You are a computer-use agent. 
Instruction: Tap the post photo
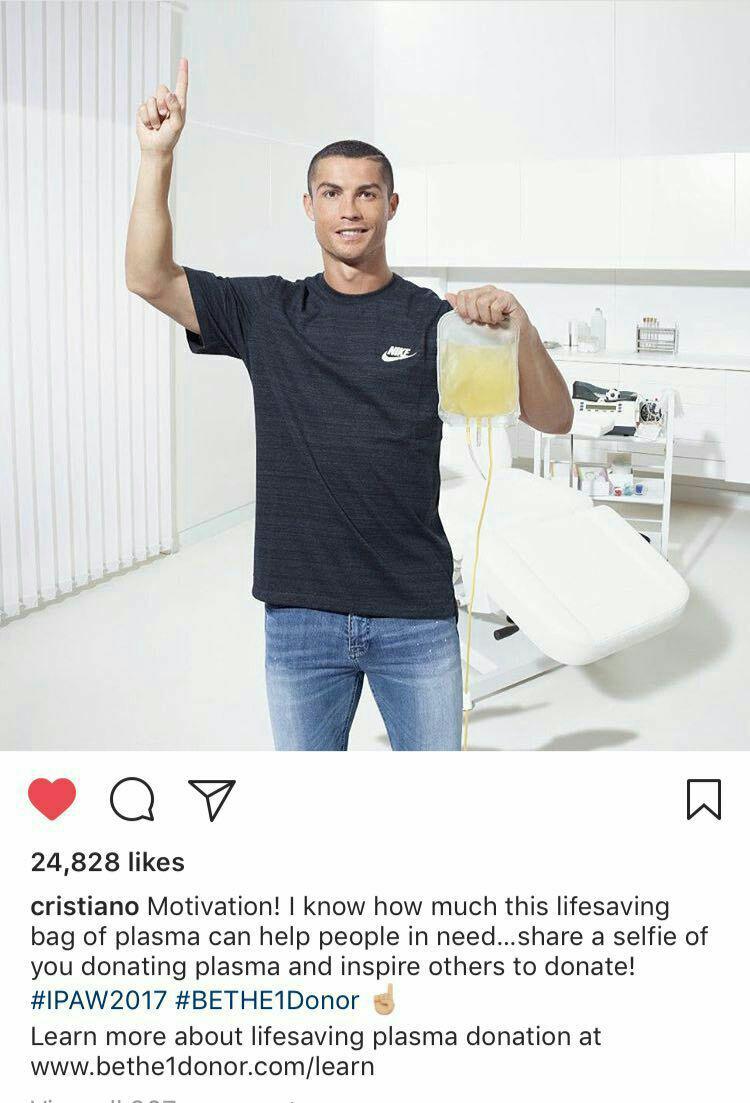(x=375, y=375)
